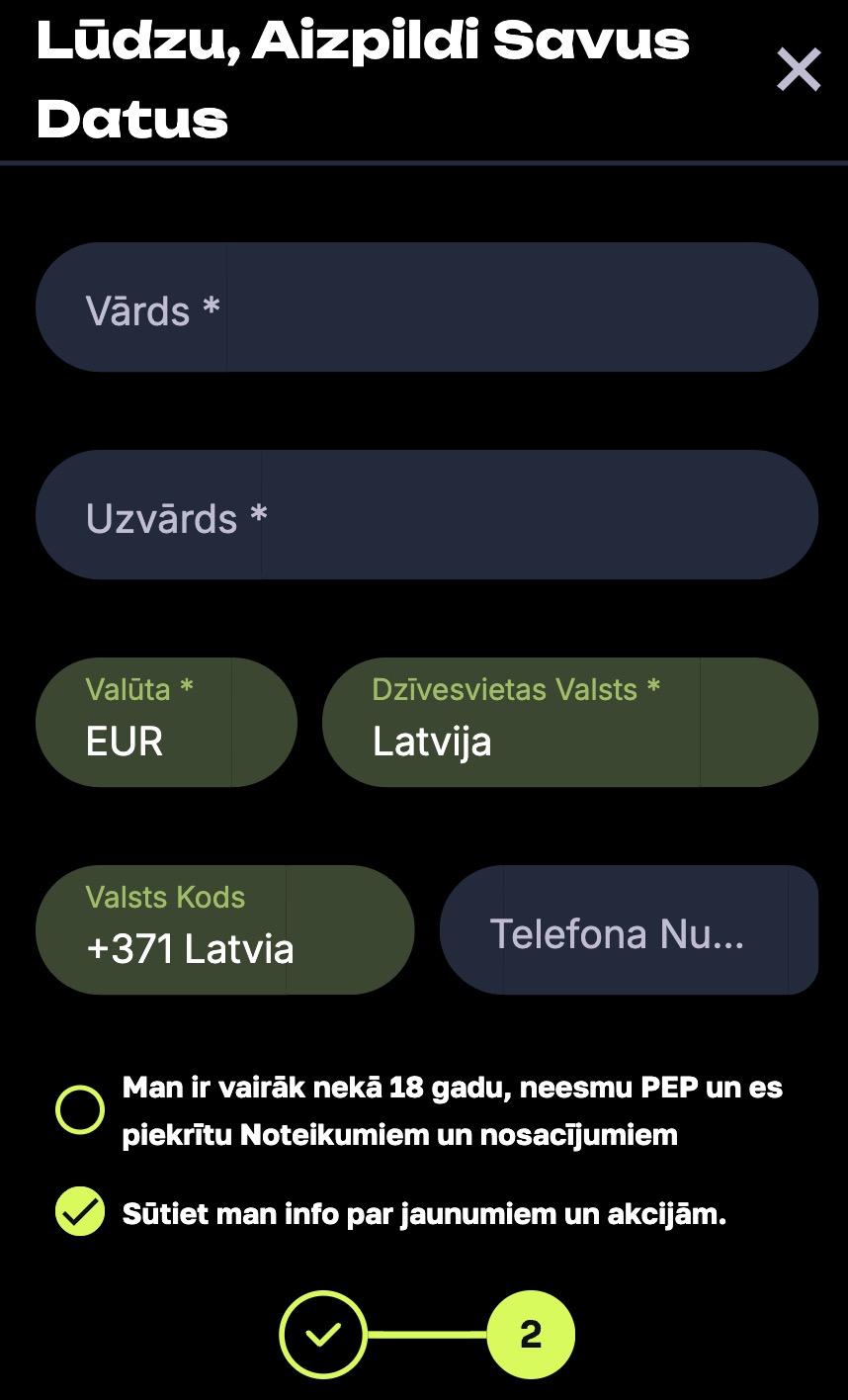Go back to completed step one

click(322, 1335)
